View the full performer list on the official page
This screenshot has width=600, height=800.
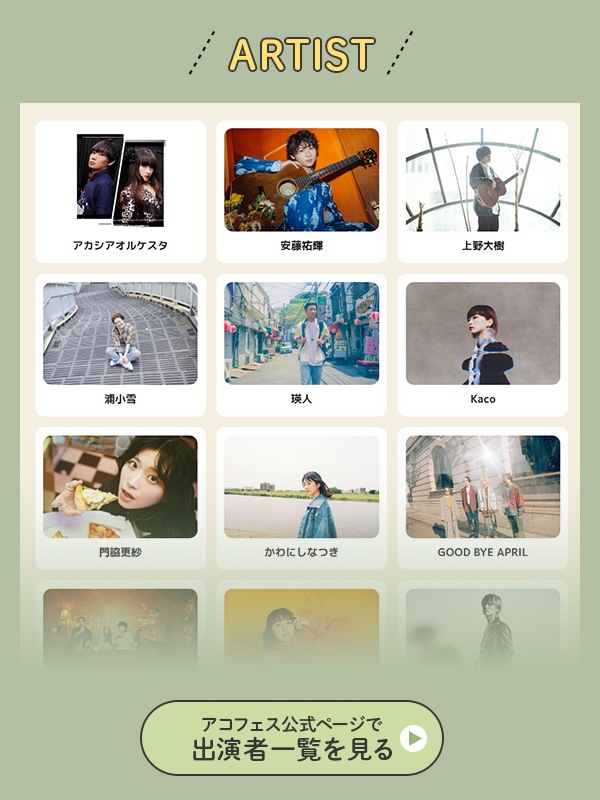[291, 738]
